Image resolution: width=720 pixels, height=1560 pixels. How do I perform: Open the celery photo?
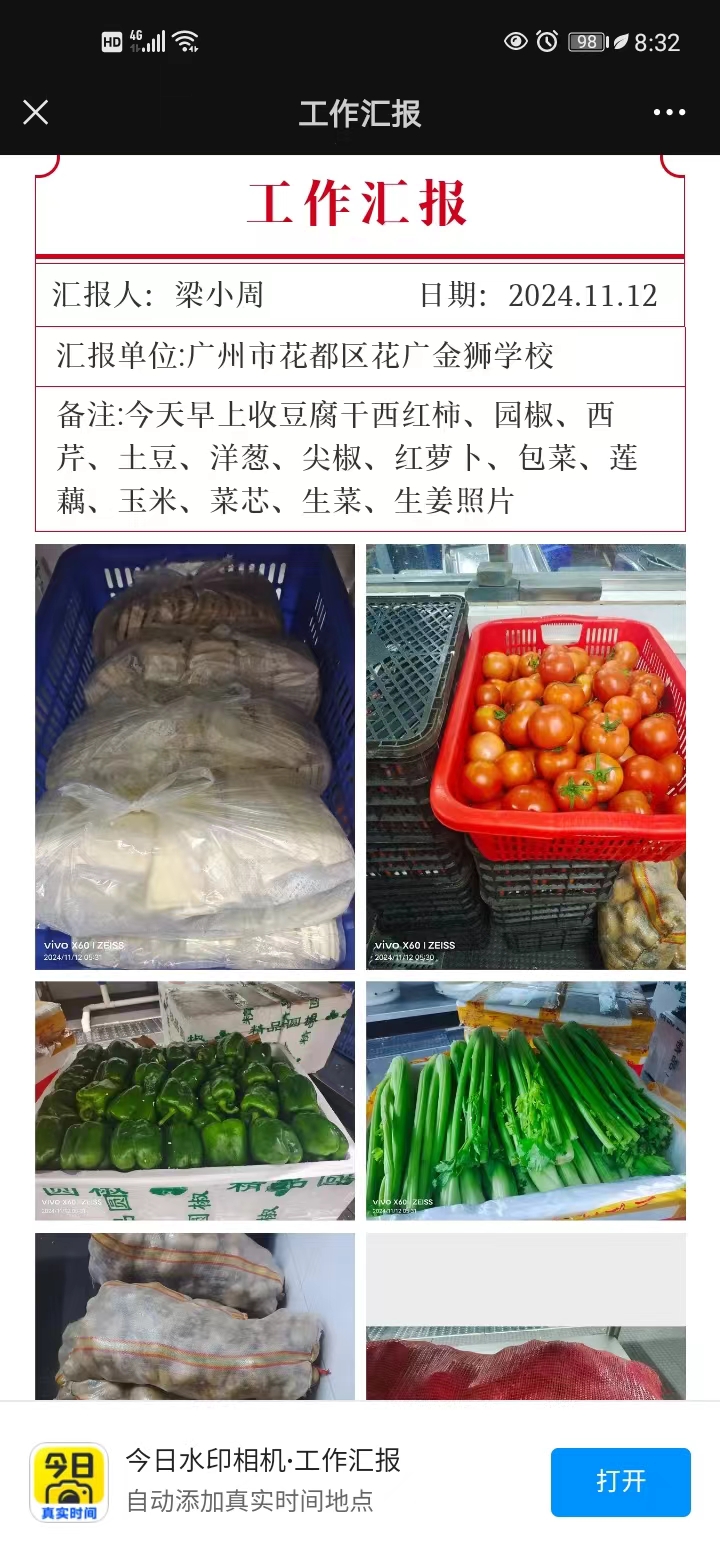click(526, 1100)
